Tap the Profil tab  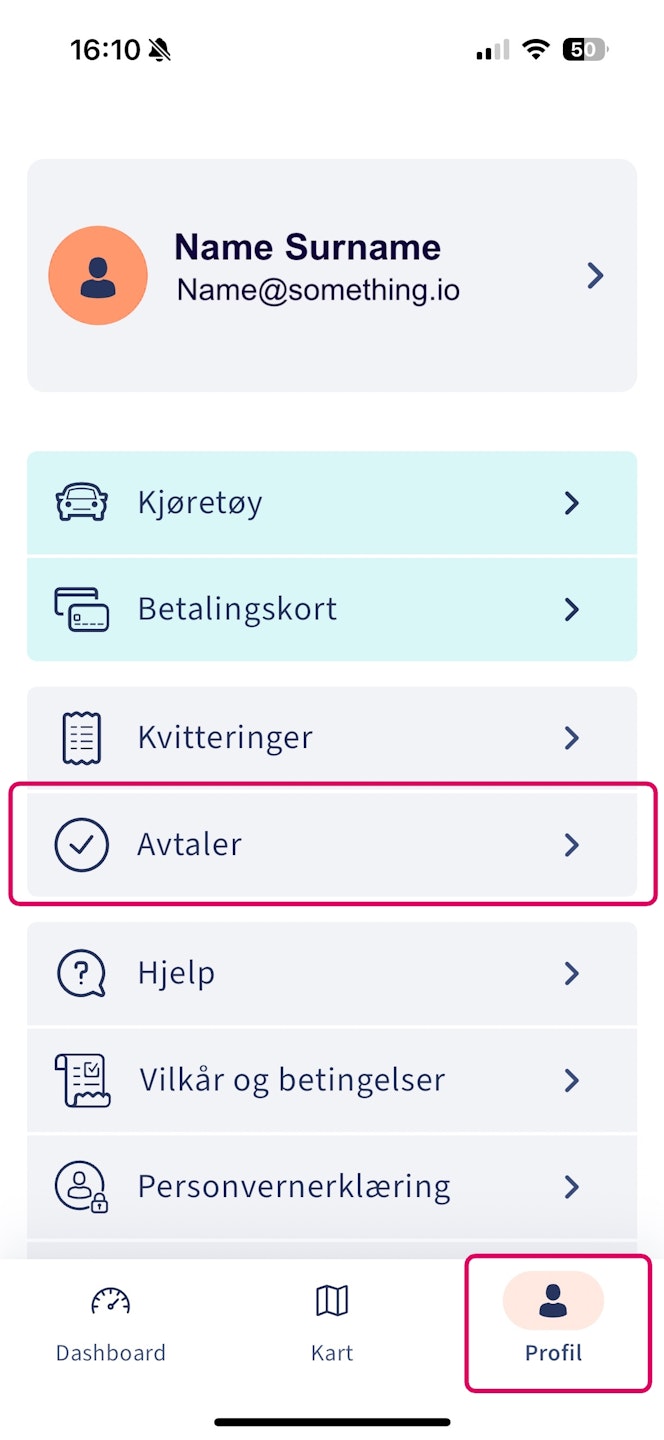pos(554,1323)
